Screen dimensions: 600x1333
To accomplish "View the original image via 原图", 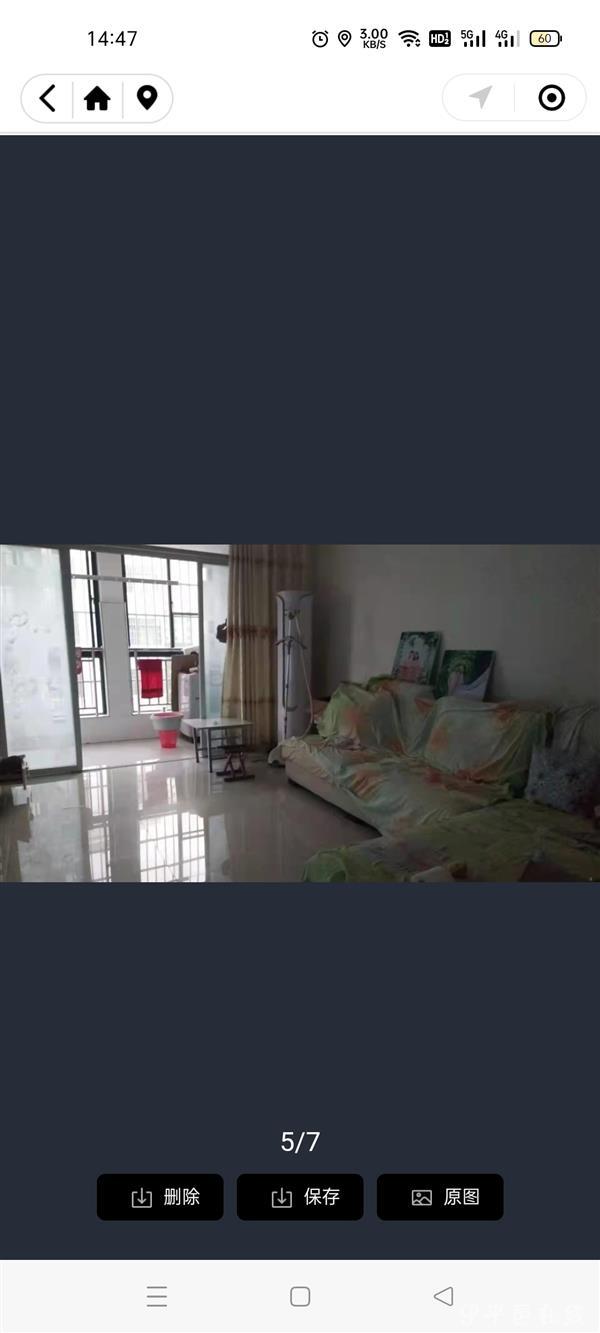I will (440, 1197).
